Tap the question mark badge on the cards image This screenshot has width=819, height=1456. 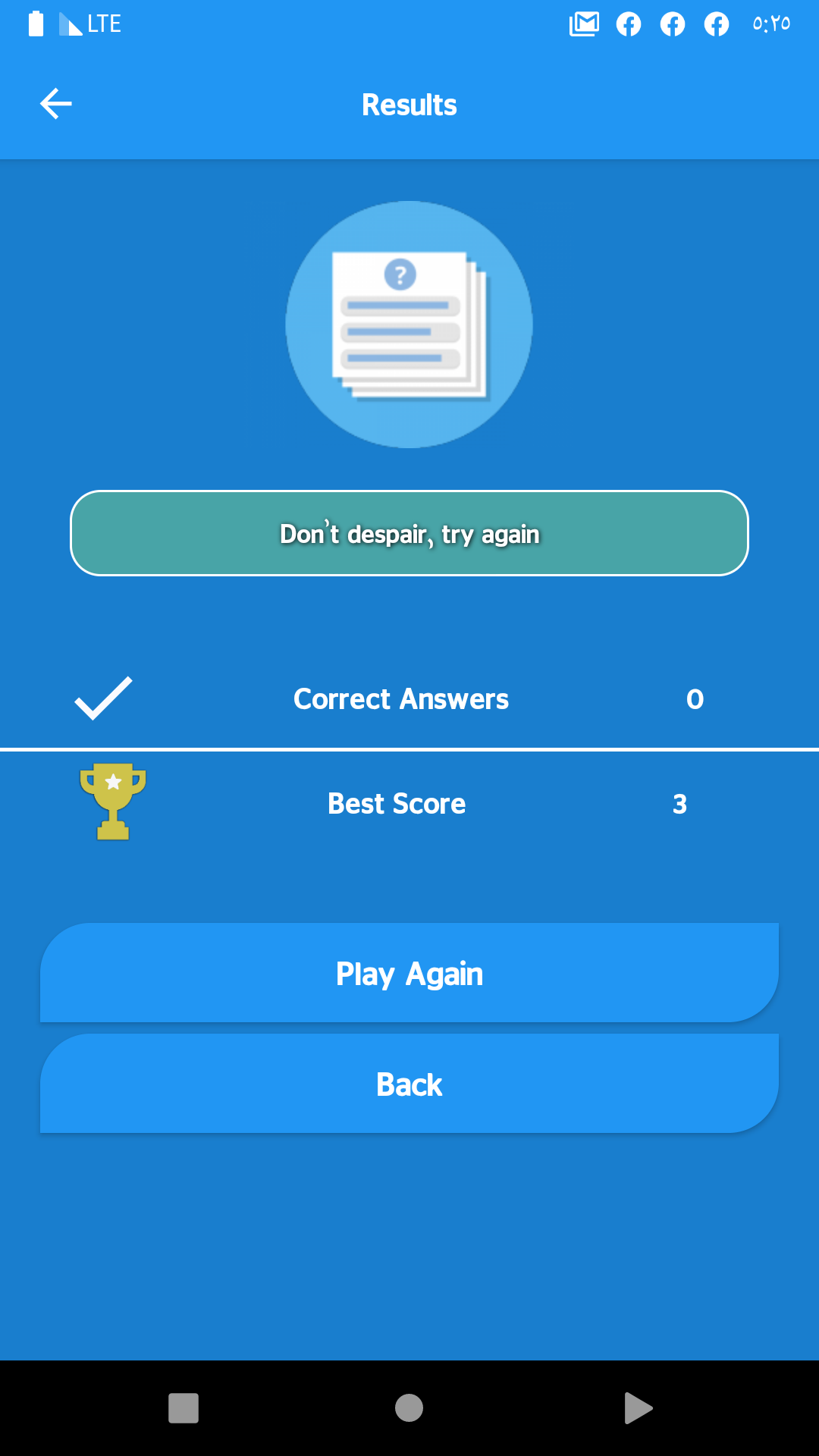pos(402,275)
